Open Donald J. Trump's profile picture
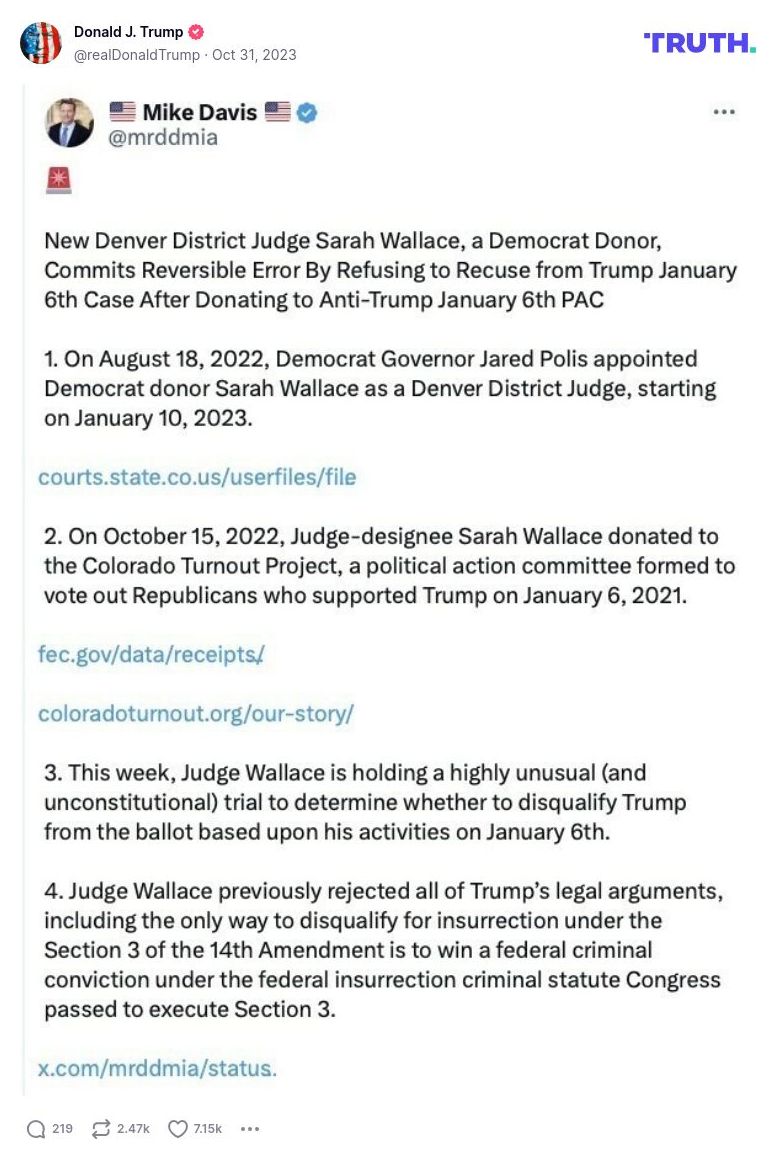The height and width of the screenshot is (1159, 777). (41, 43)
